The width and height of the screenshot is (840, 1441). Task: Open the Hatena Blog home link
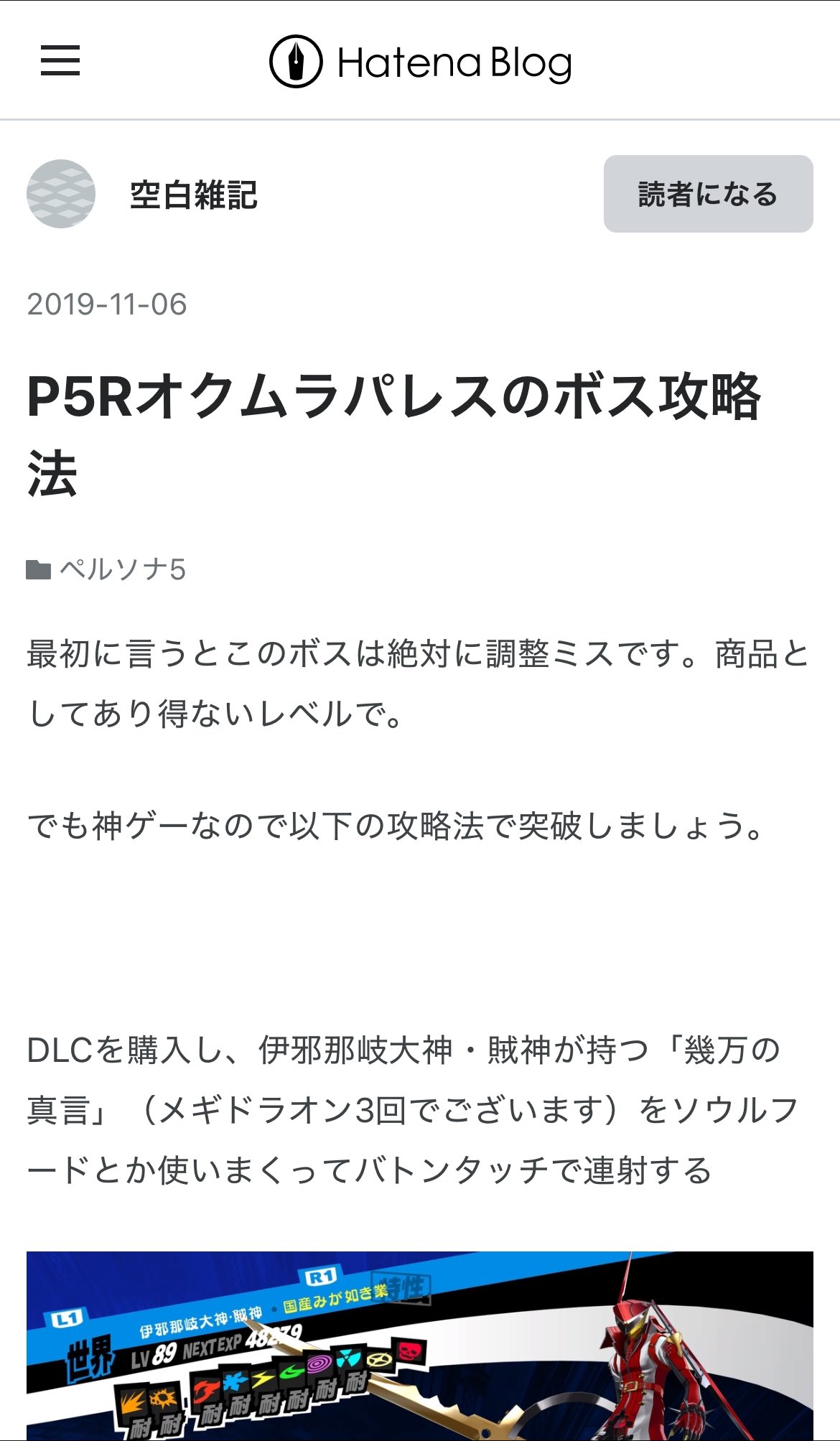pyautogui.click(x=421, y=62)
